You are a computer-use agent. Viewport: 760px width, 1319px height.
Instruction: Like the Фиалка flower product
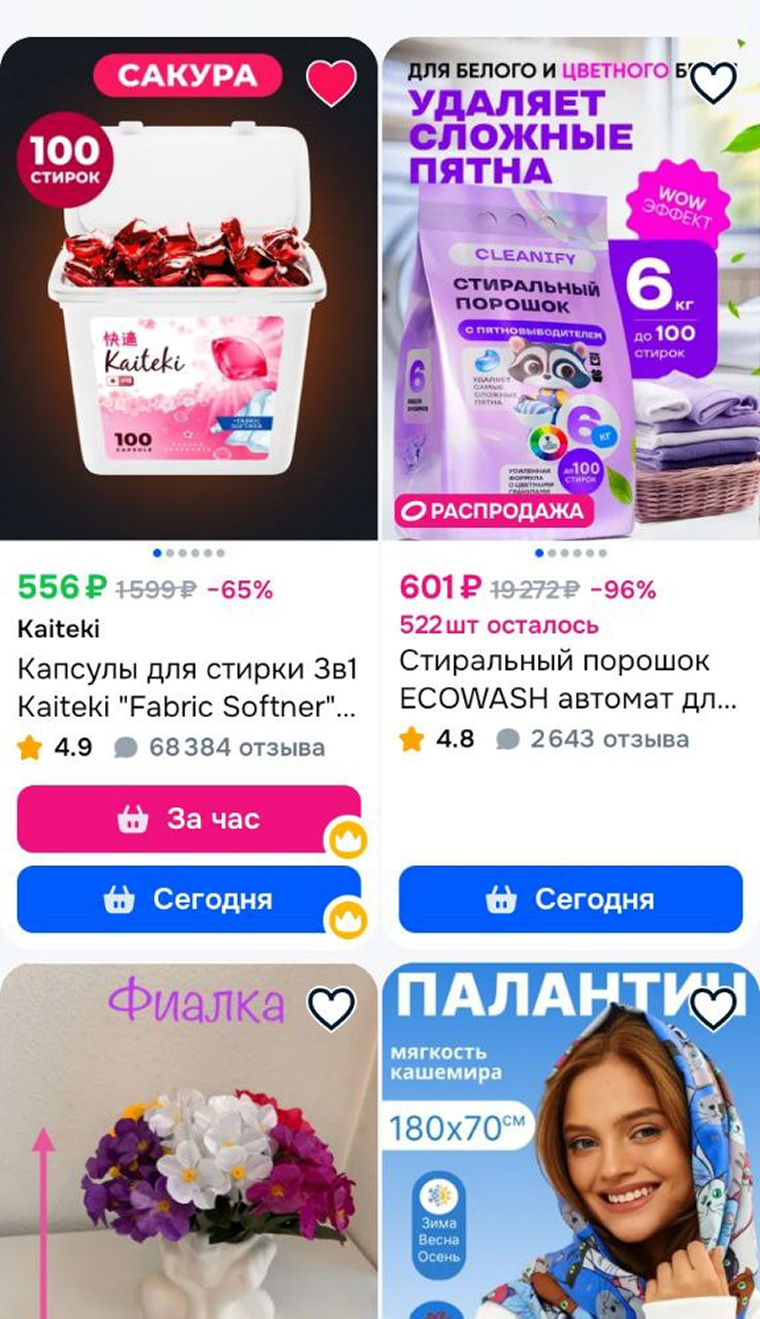click(331, 1009)
